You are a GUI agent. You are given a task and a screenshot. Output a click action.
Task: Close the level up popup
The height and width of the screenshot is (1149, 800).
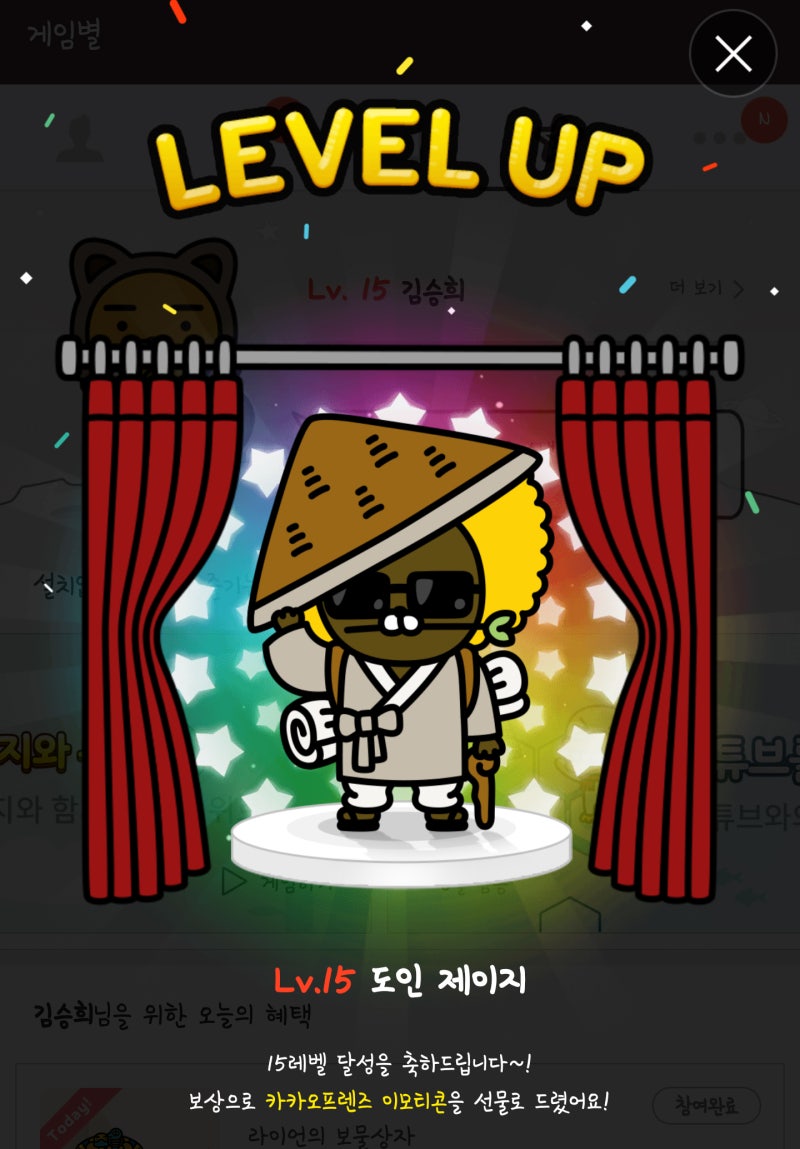coord(733,54)
